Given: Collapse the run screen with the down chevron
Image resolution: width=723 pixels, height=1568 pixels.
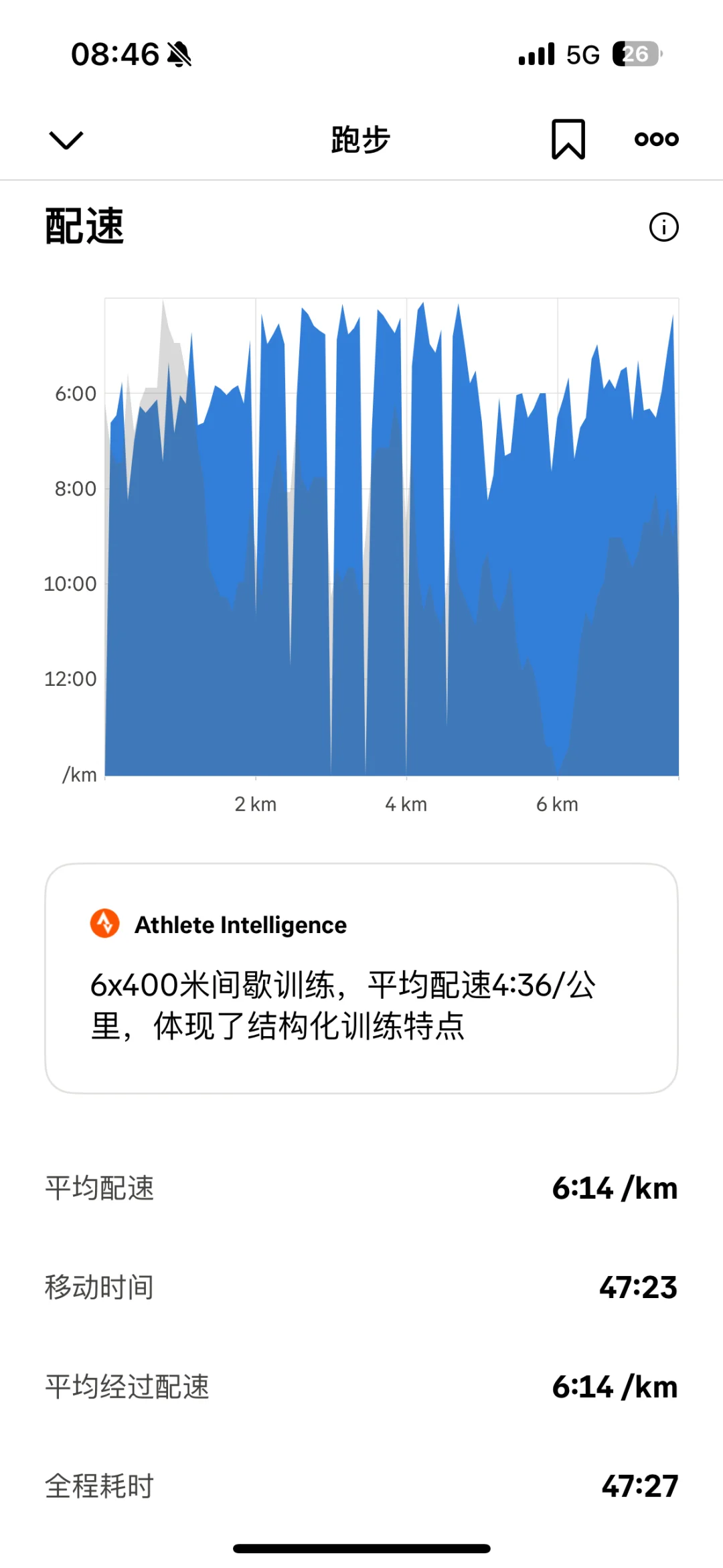Looking at the screenshot, I should [x=66, y=140].
